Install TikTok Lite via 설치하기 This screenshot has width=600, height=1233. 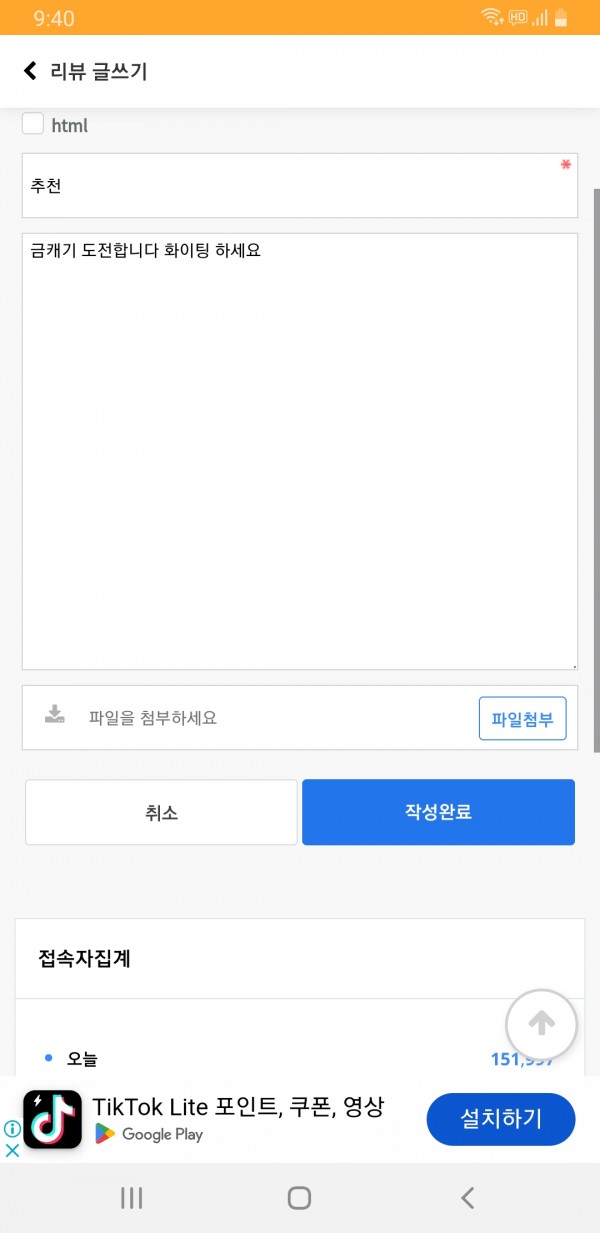[501, 1119]
